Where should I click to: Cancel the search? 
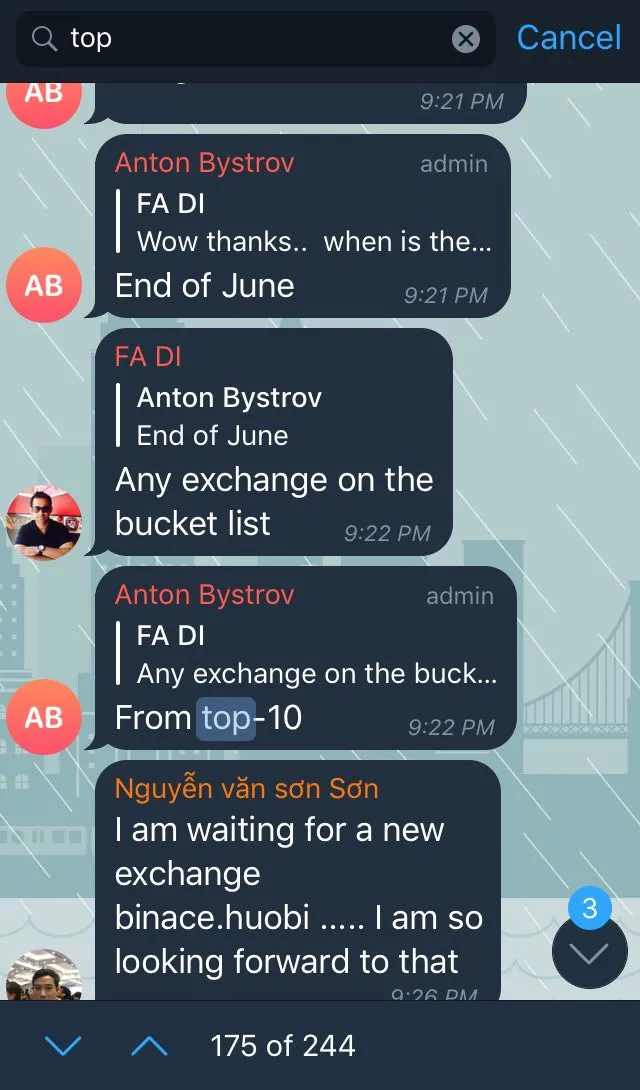[x=568, y=38]
